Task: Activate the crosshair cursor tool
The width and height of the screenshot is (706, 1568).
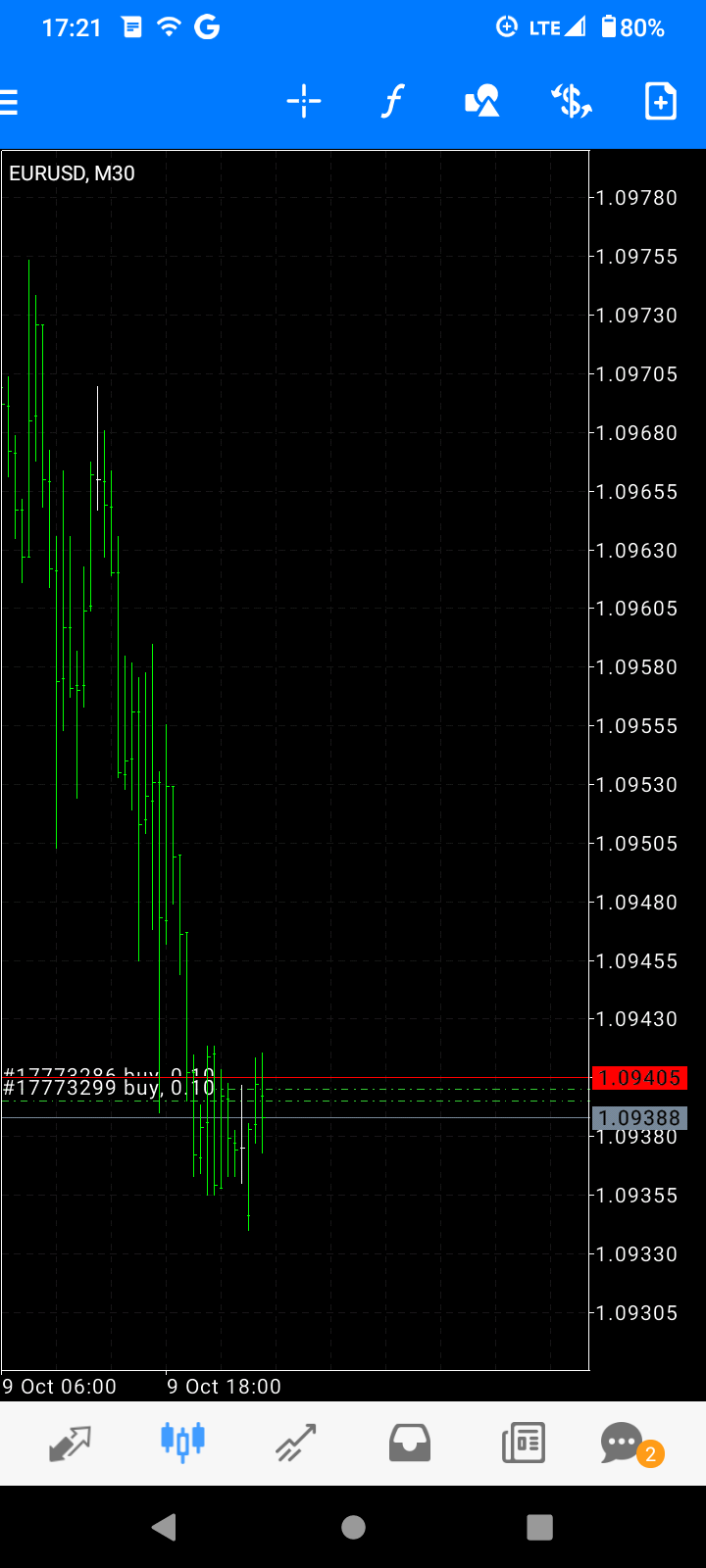Action: coord(304,101)
